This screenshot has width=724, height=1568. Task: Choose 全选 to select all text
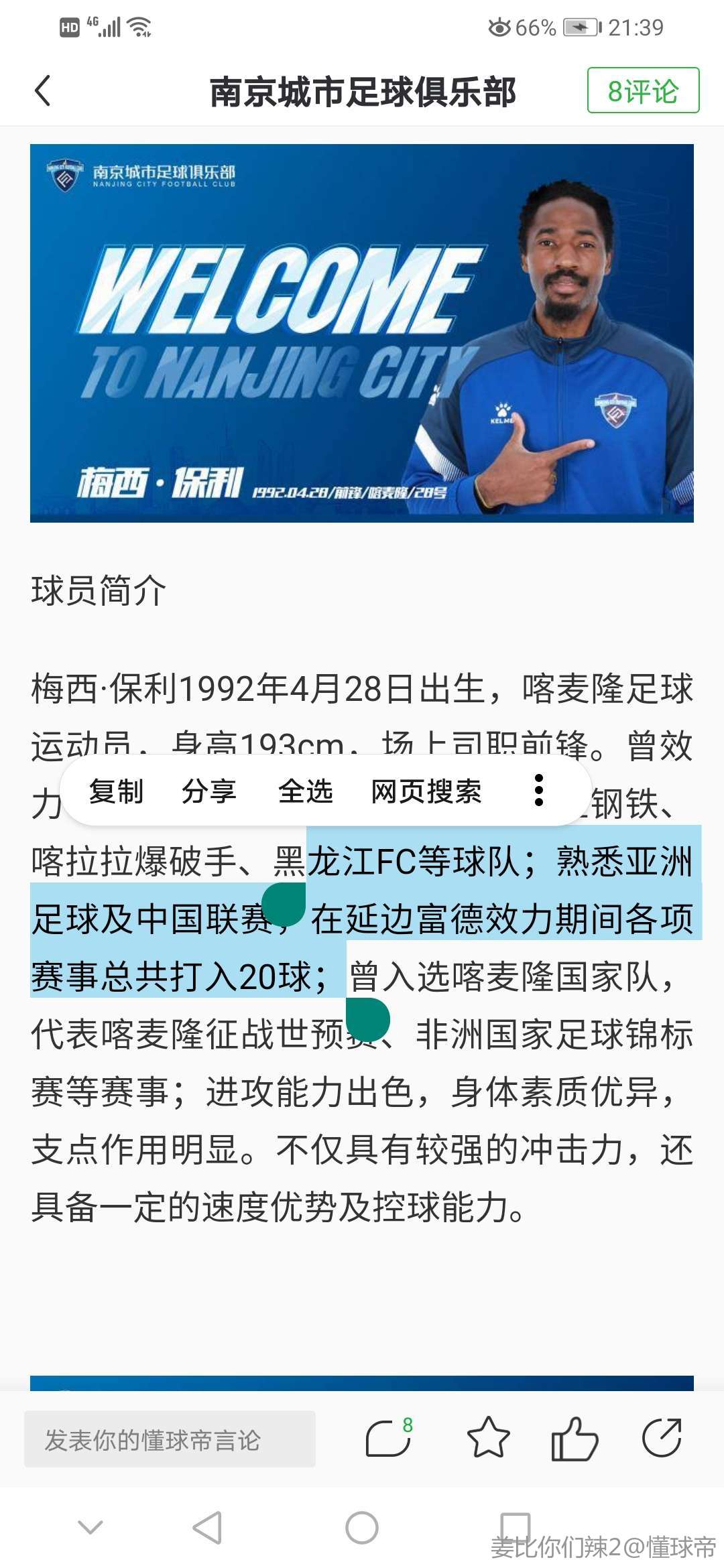[305, 791]
